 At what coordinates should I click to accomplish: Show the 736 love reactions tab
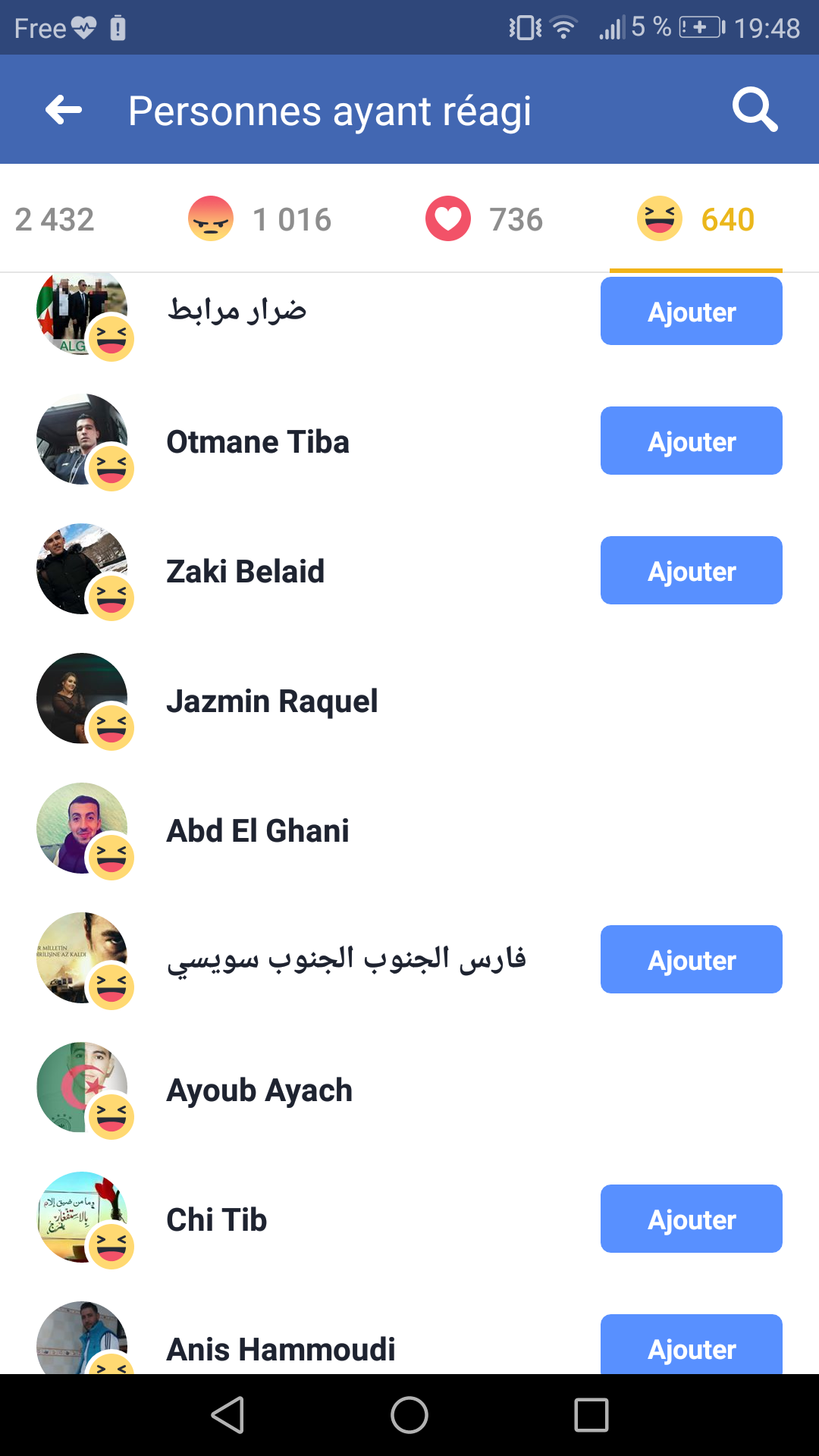point(485,220)
